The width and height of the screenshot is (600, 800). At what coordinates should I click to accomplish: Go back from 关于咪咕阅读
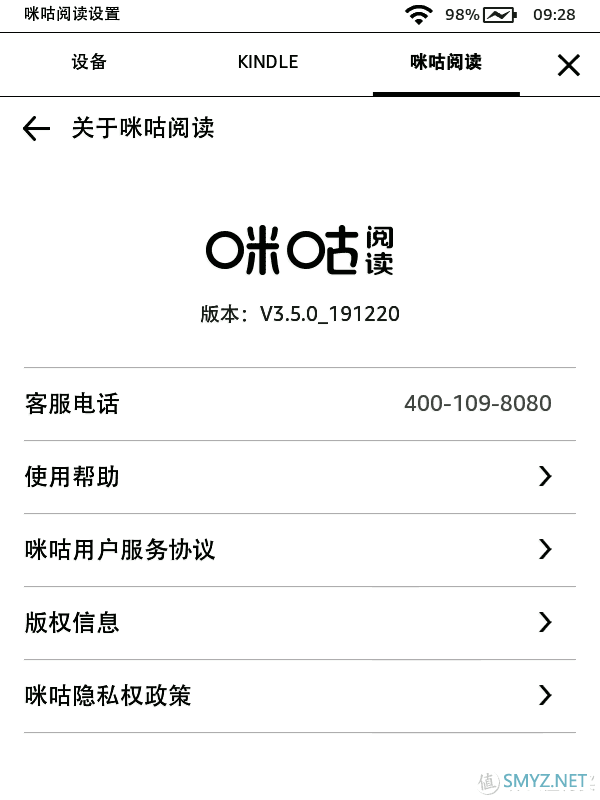(x=36, y=128)
